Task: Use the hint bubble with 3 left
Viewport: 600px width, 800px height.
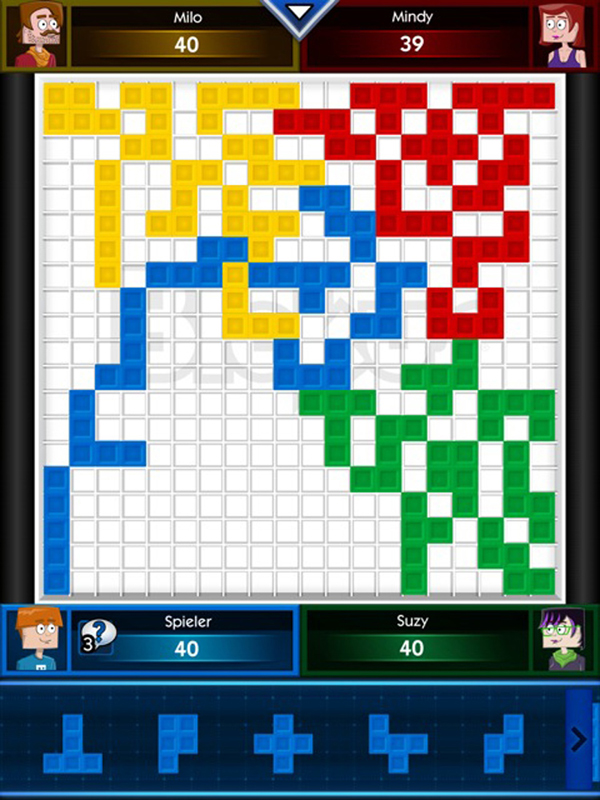Action: (x=96, y=638)
